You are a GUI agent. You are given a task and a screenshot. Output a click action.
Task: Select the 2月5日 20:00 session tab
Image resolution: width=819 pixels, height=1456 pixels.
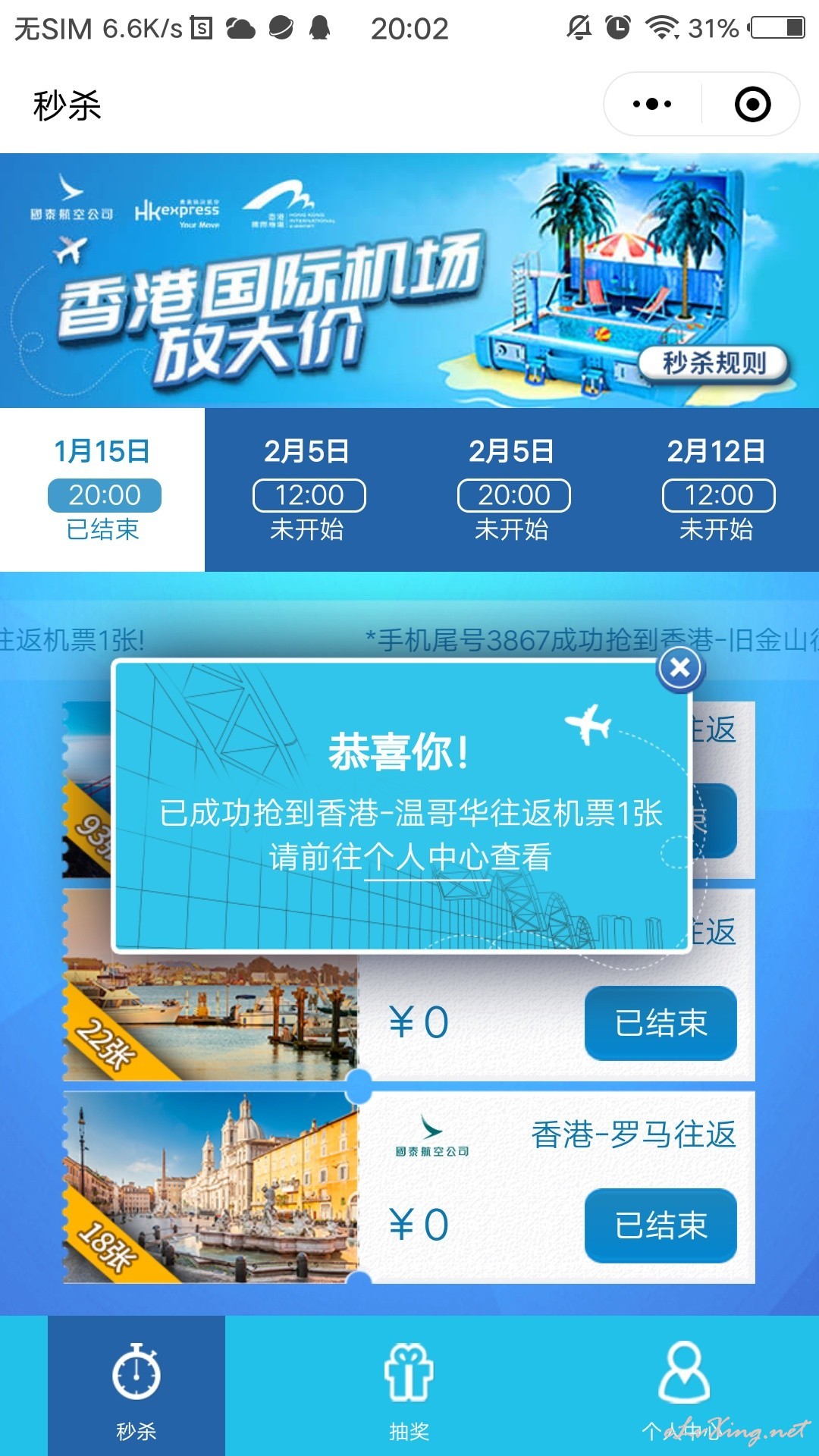[x=512, y=489]
